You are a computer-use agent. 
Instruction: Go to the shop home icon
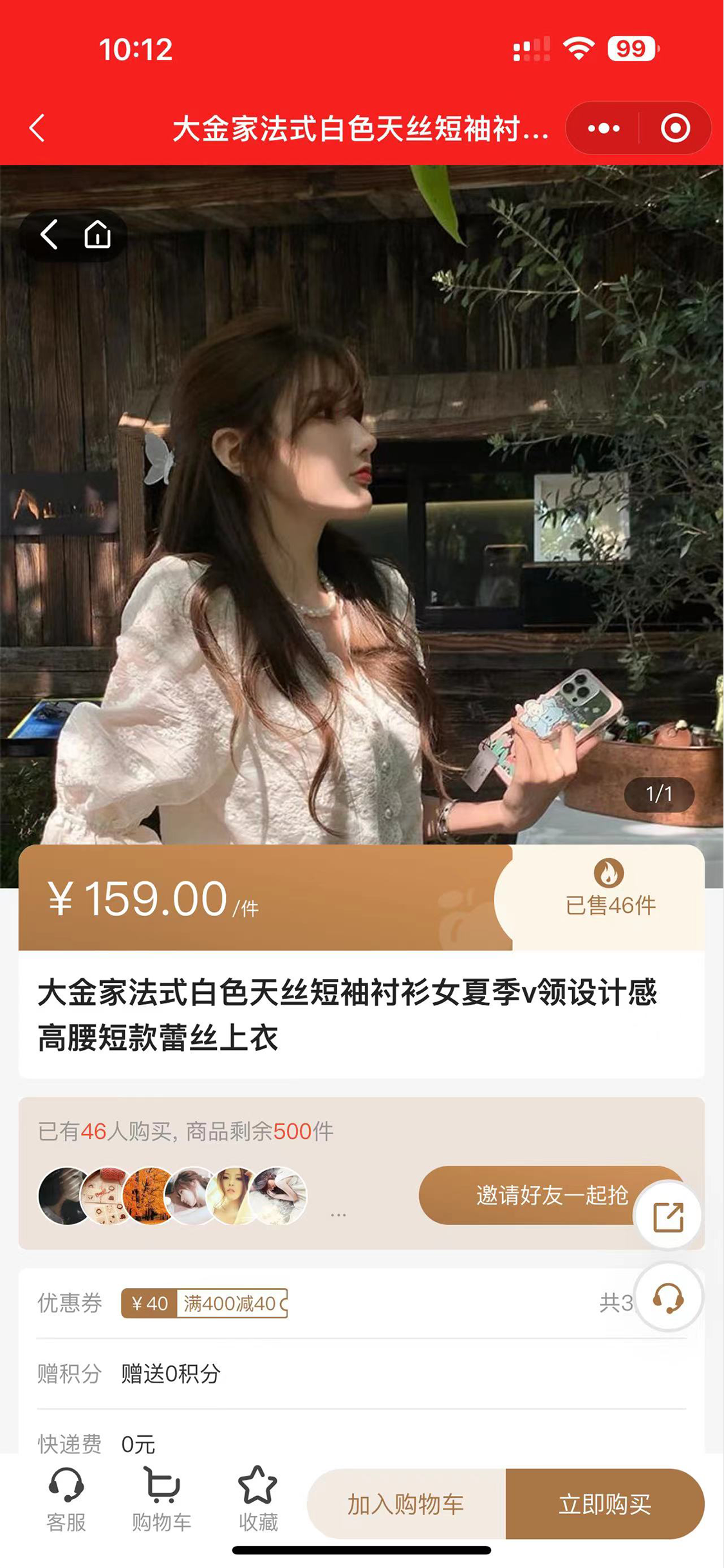tap(97, 234)
